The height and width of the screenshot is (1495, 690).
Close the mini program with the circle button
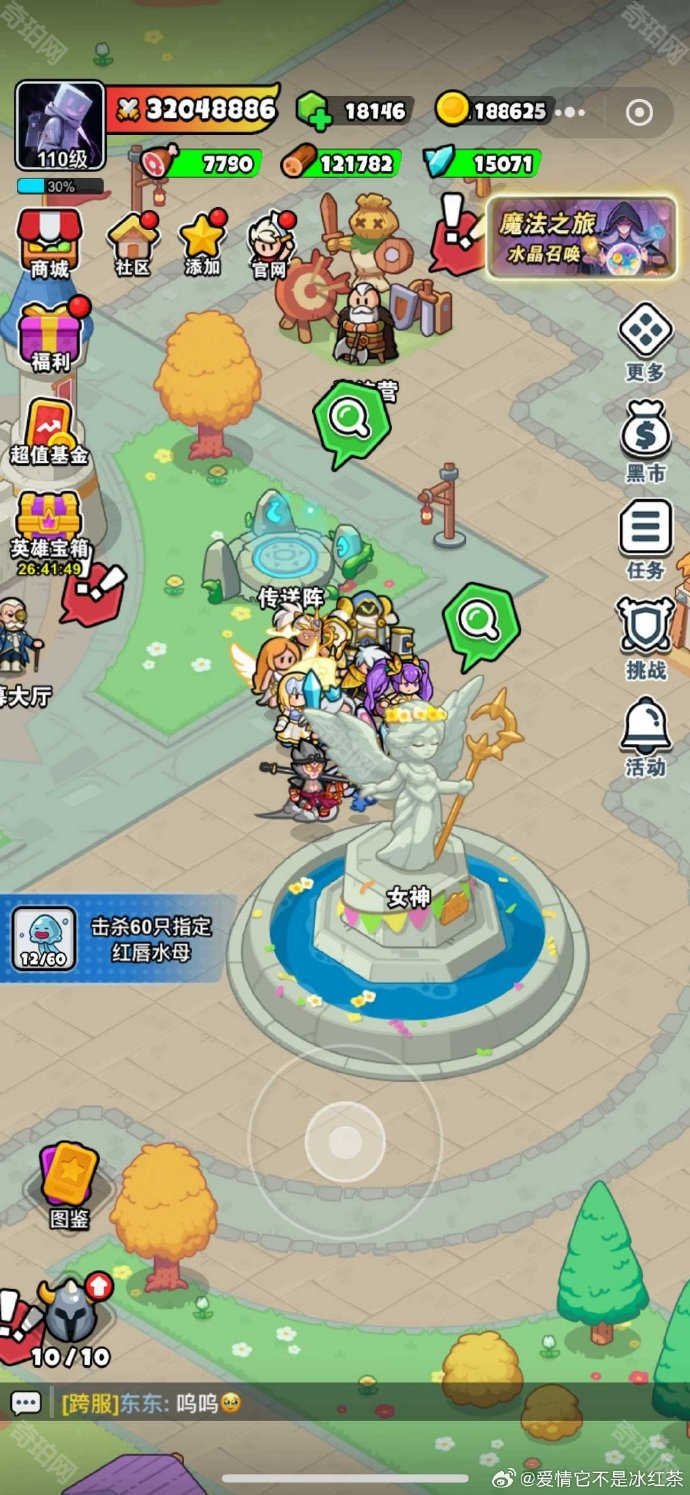coord(639,112)
